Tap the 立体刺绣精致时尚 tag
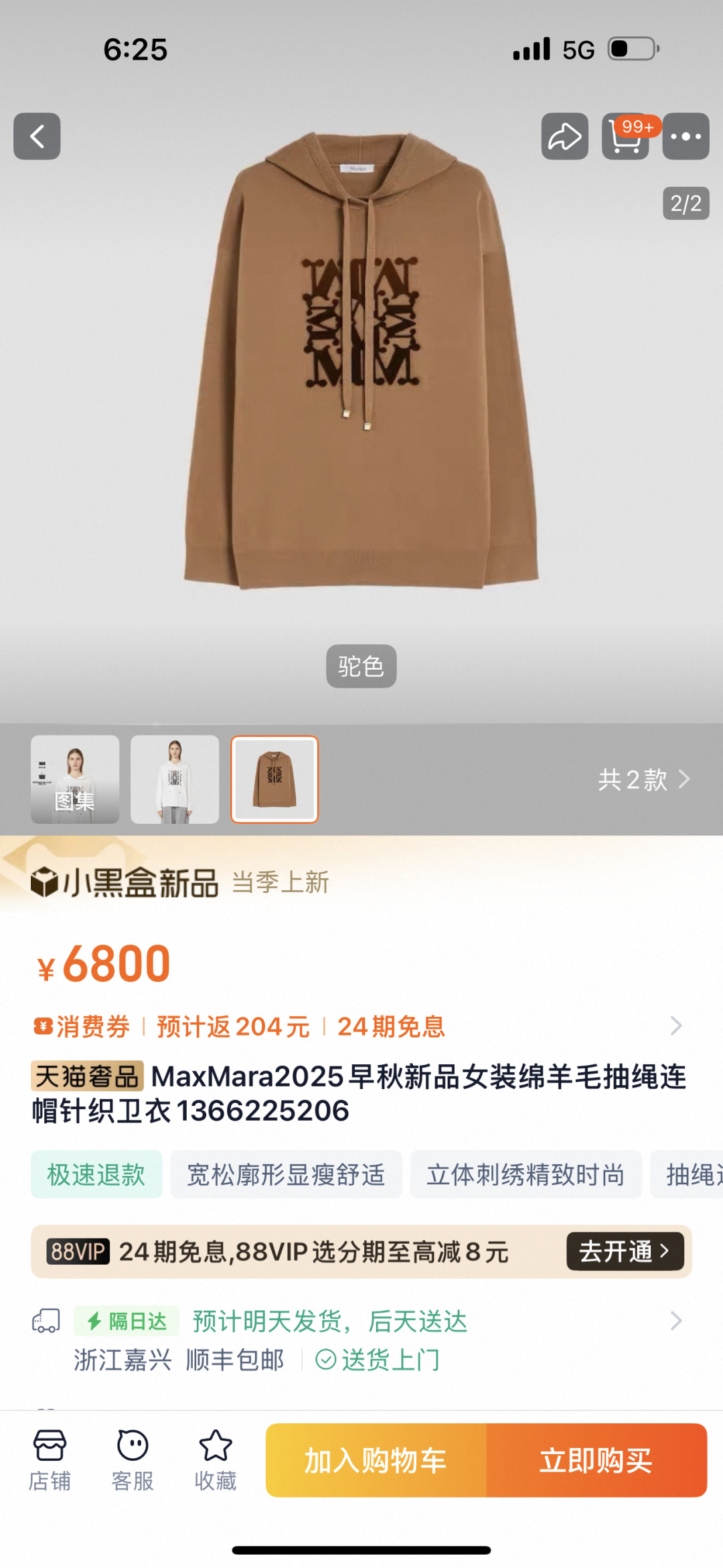723x1568 pixels. [526, 1174]
